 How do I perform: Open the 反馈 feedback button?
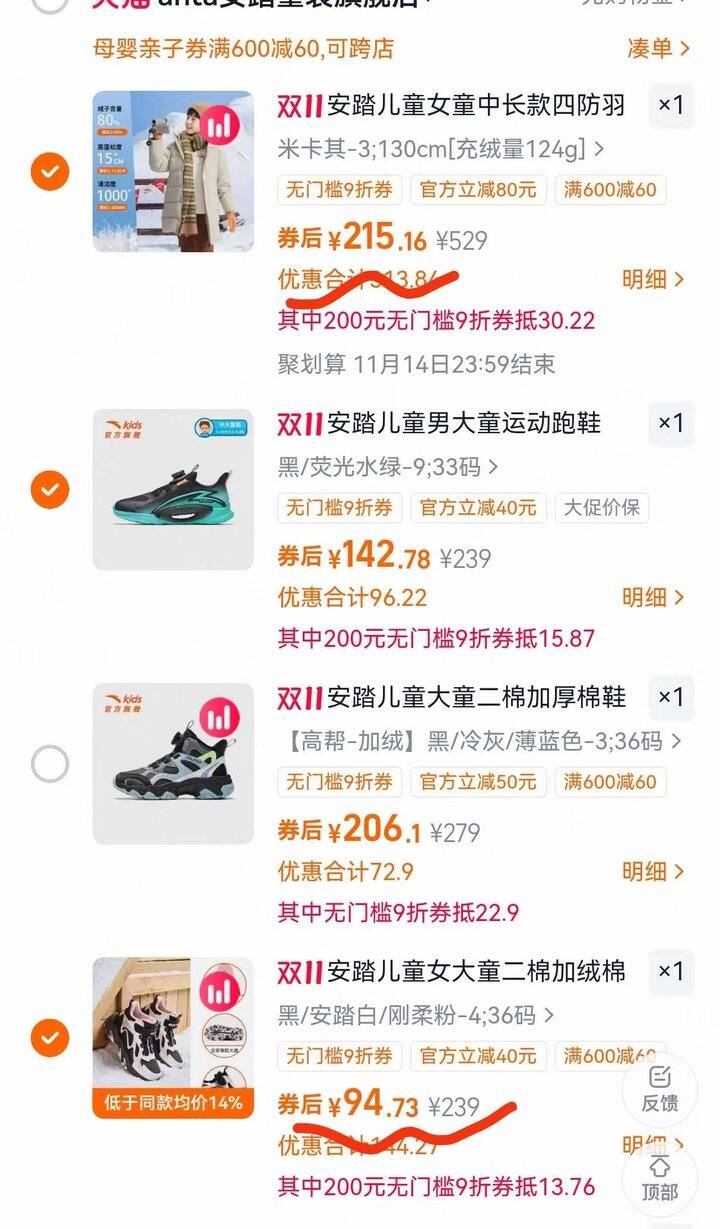tap(659, 1087)
